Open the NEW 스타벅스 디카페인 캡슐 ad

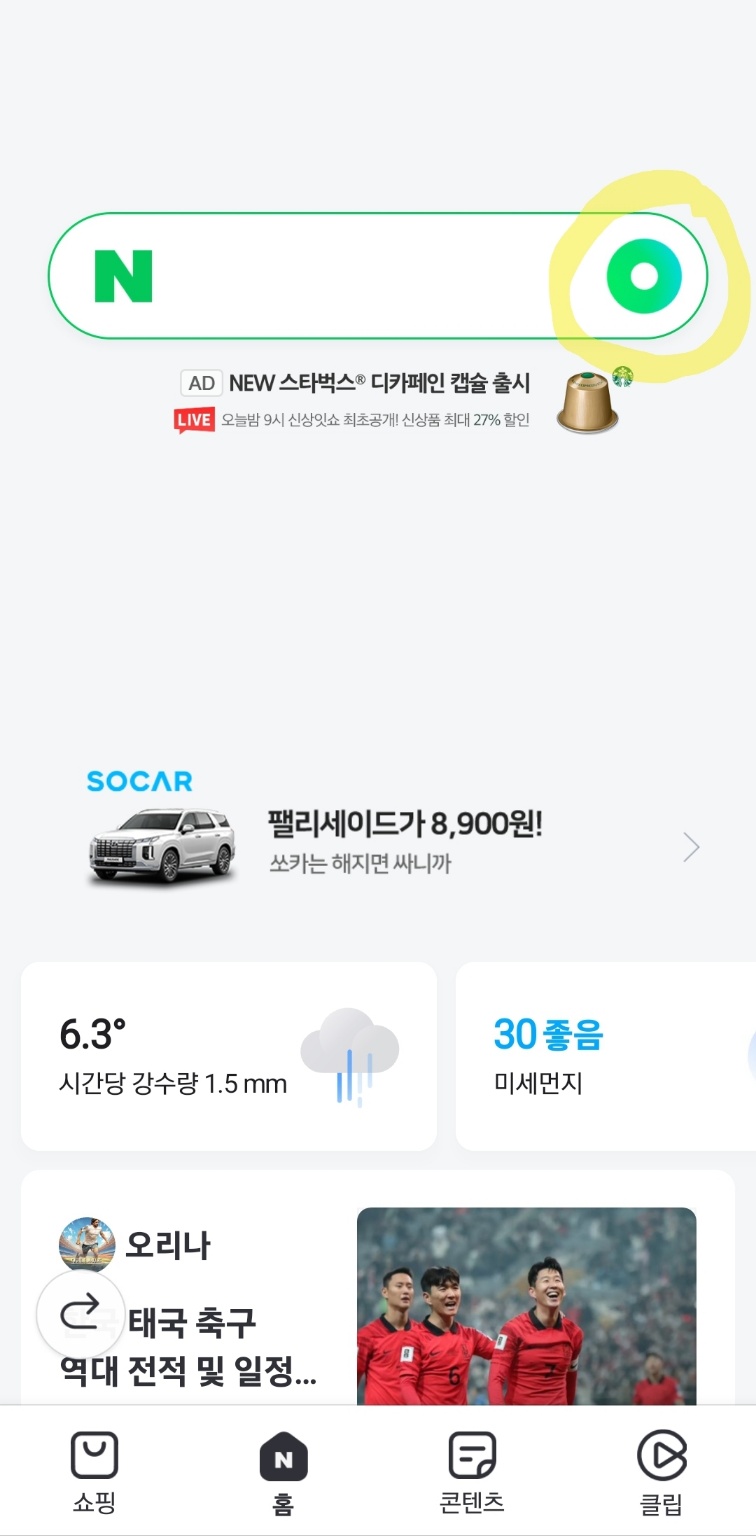click(x=378, y=383)
